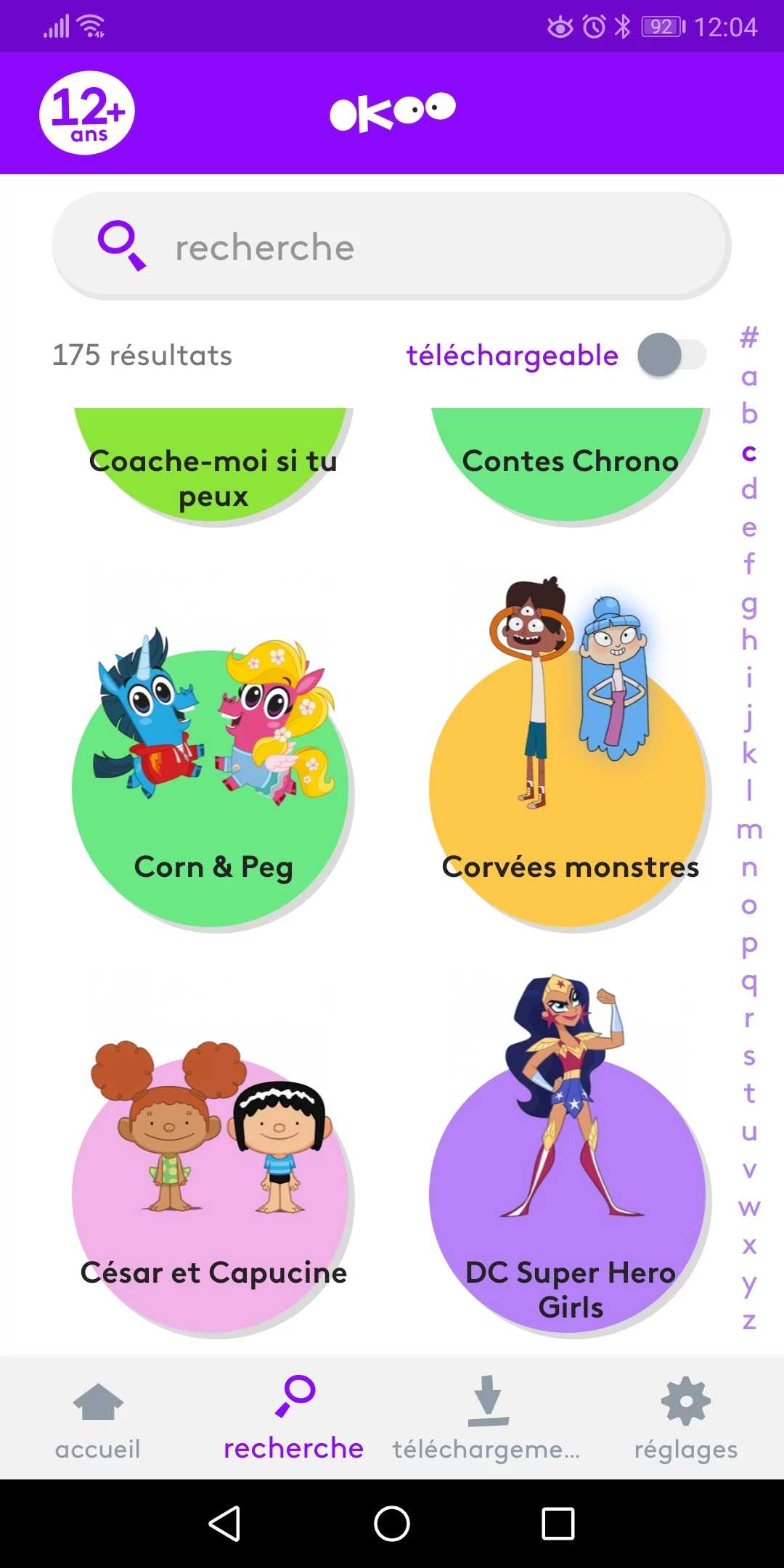
Task: Tap the recherche search field
Action: pos(392,247)
